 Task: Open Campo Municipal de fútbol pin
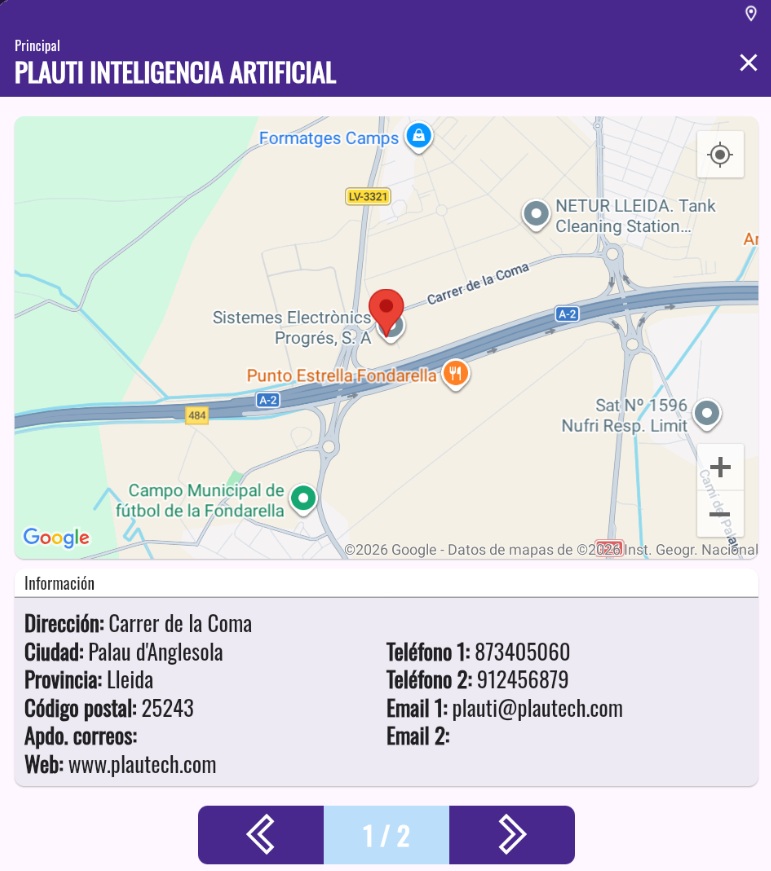(x=302, y=497)
